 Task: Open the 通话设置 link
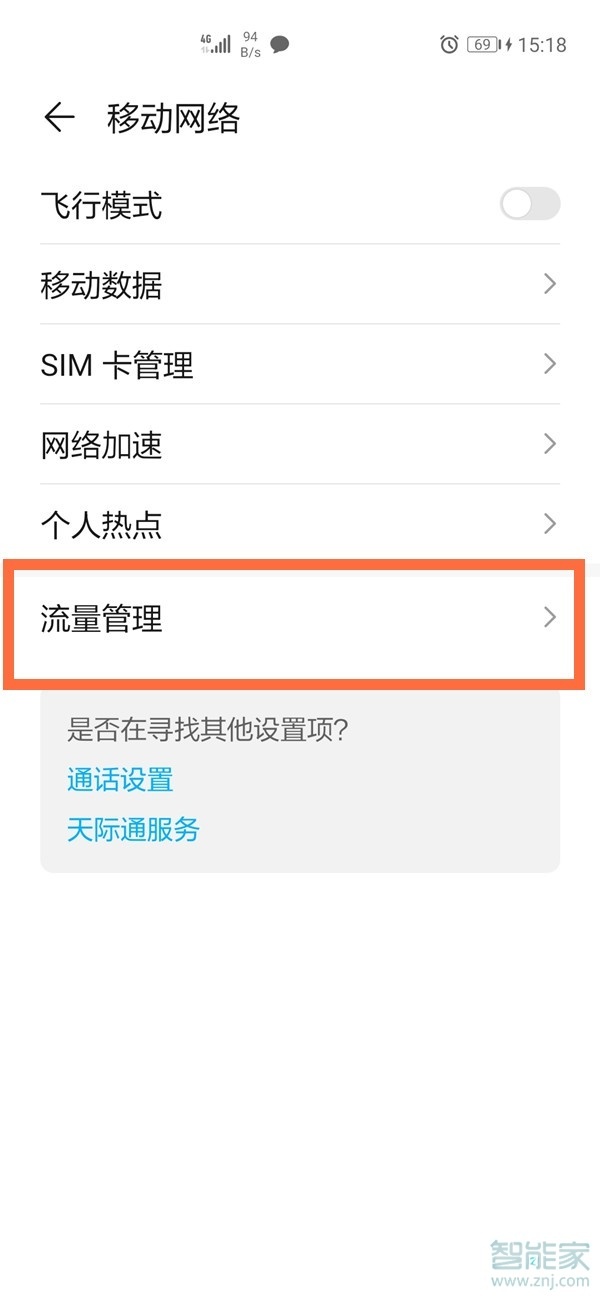pos(120,779)
